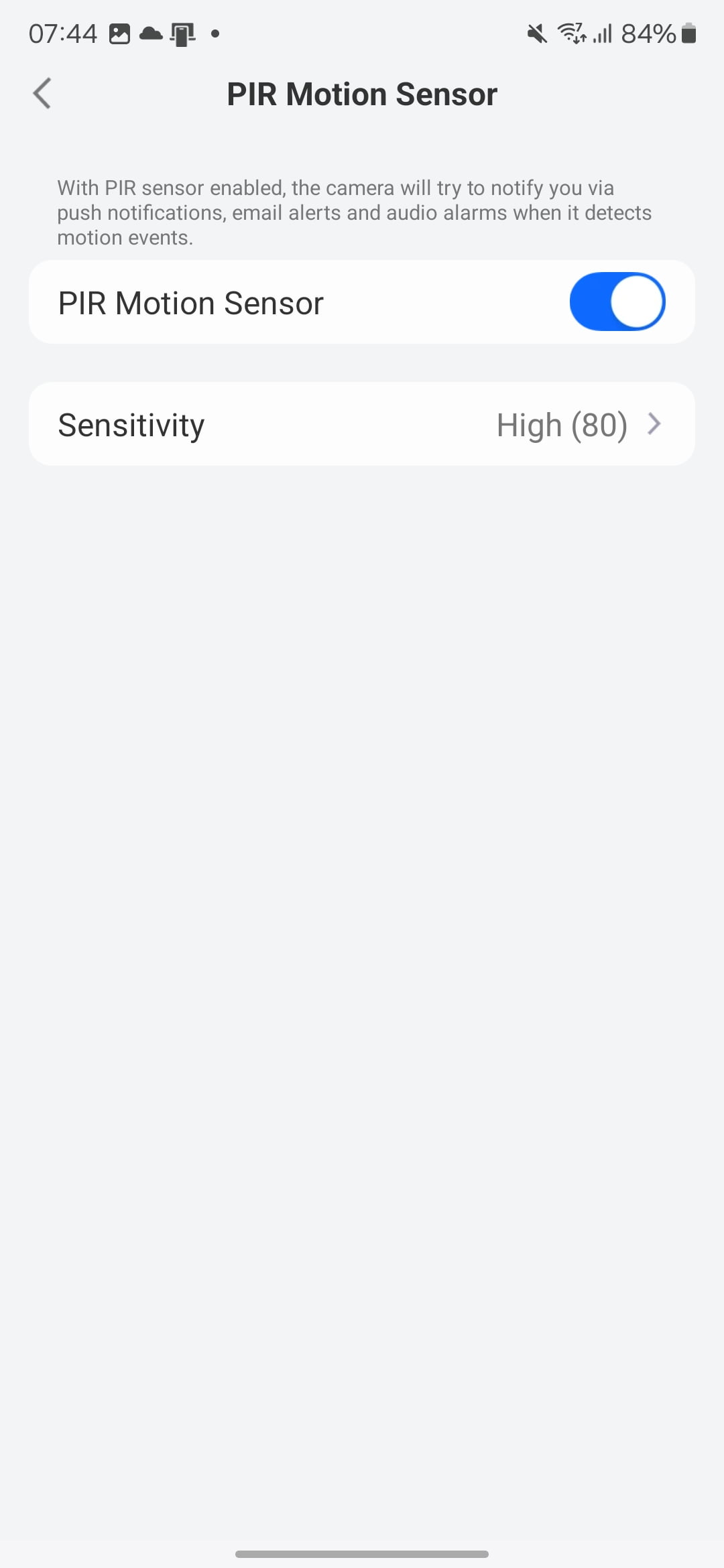Turn off the PIR Motion Sensor switch

pyautogui.click(x=617, y=302)
